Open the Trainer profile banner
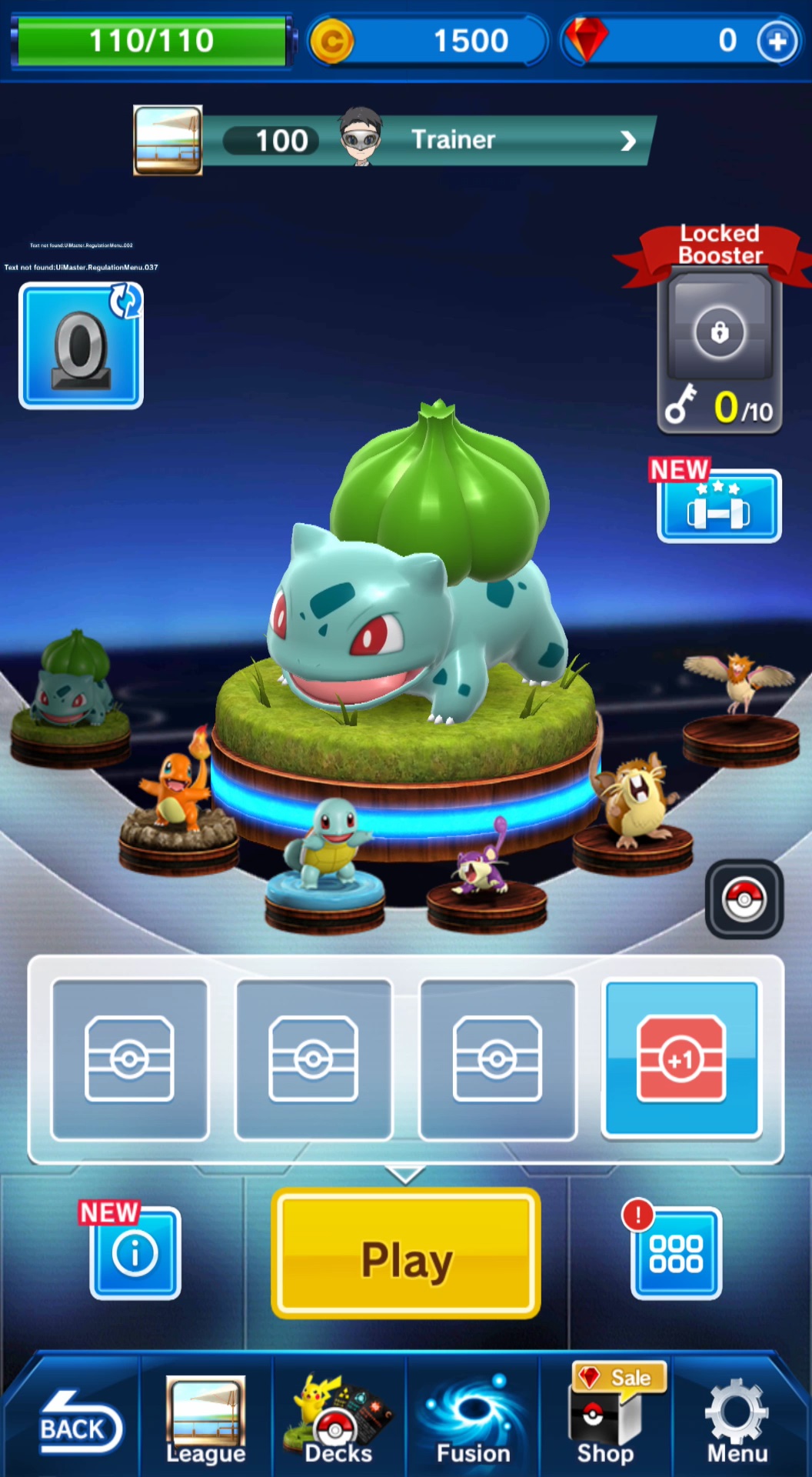The width and height of the screenshot is (812, 1477). click(x=431, y=140)
